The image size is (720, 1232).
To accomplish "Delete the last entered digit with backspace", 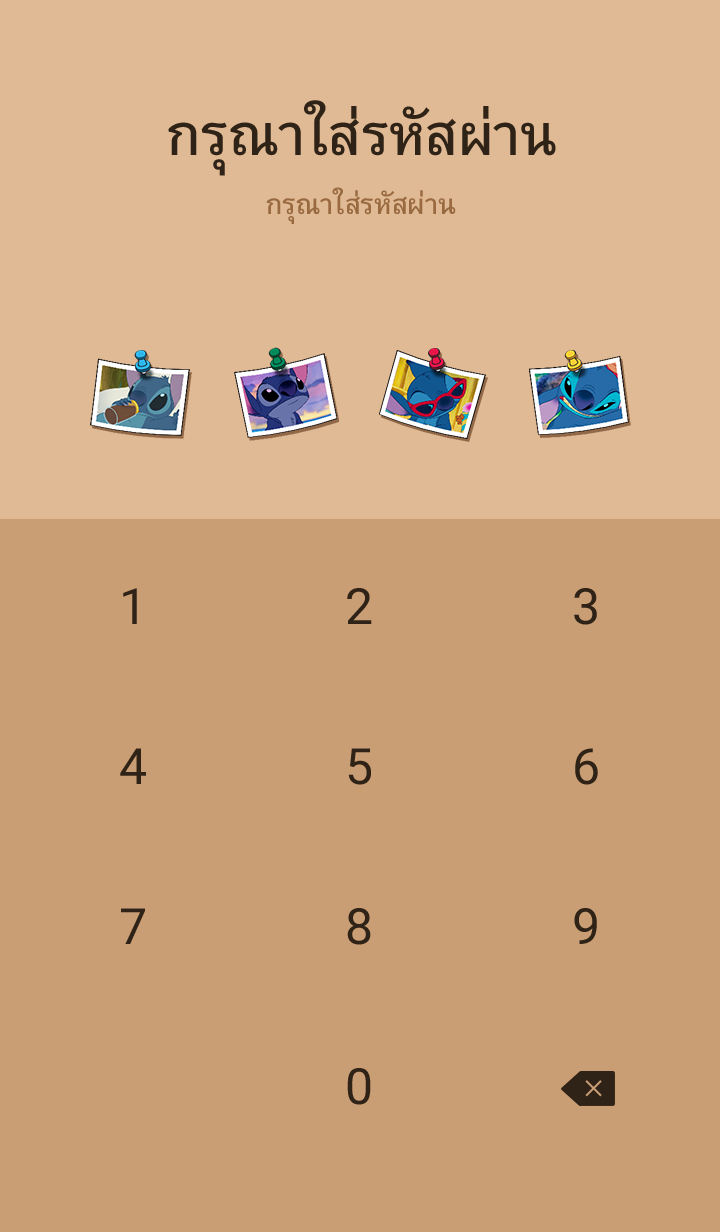I will tap(588, 1088).
